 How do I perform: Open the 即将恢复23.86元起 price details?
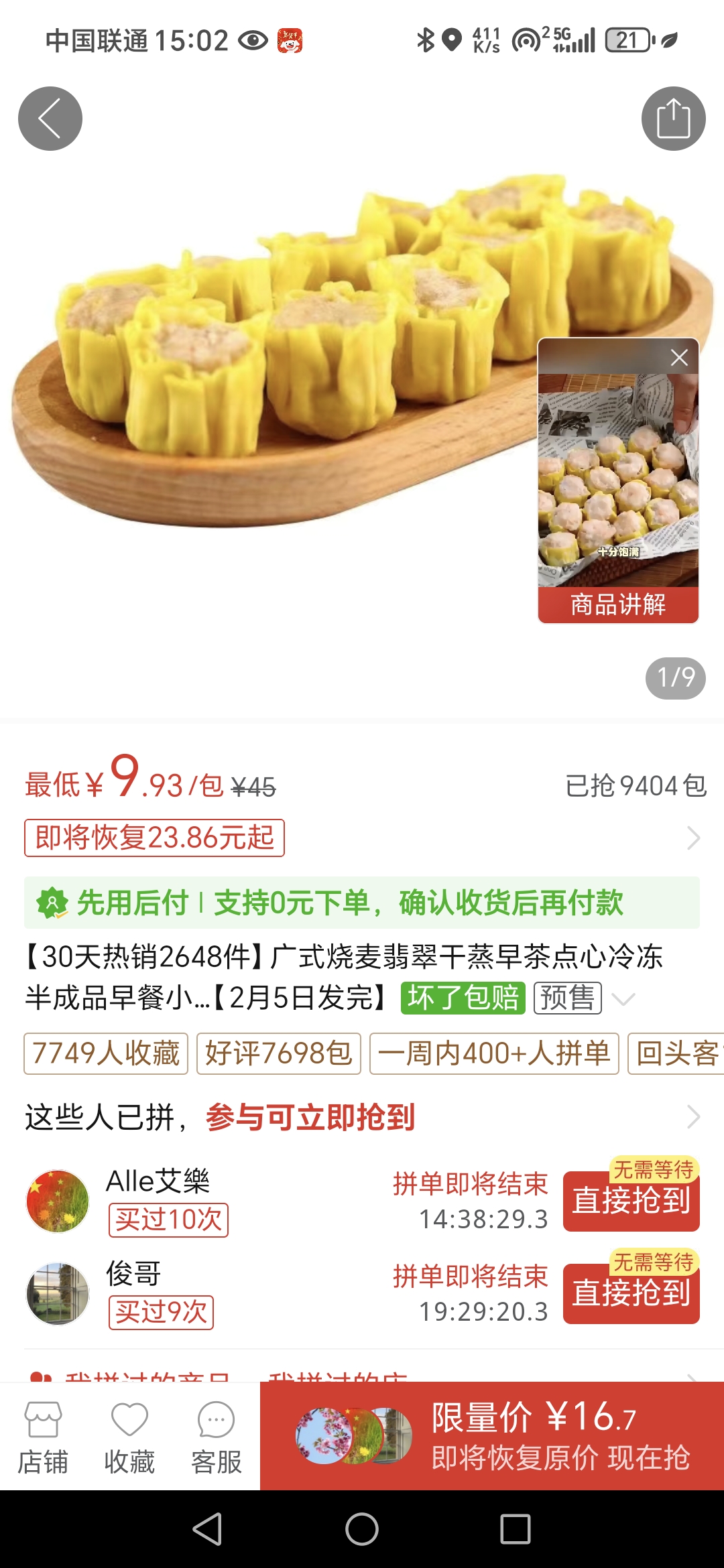coord(154,838)
